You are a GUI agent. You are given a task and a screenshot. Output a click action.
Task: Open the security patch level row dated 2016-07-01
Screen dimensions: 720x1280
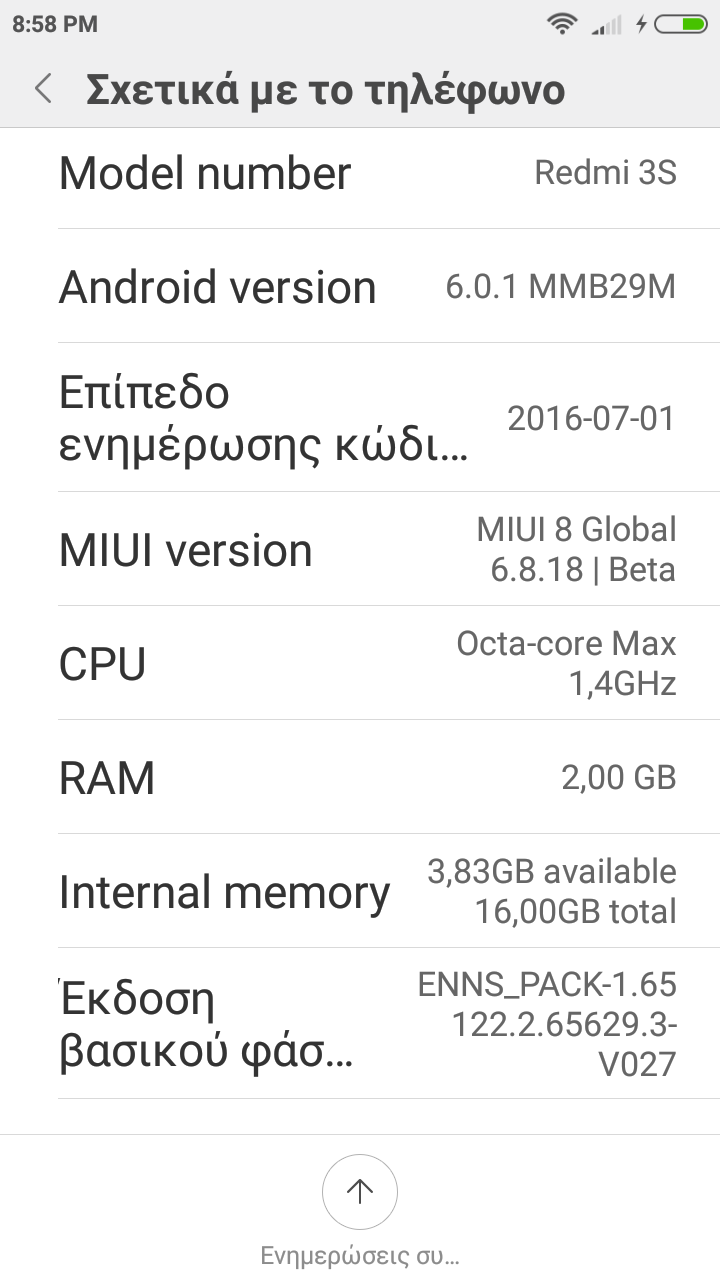click(x=360, y=418)
